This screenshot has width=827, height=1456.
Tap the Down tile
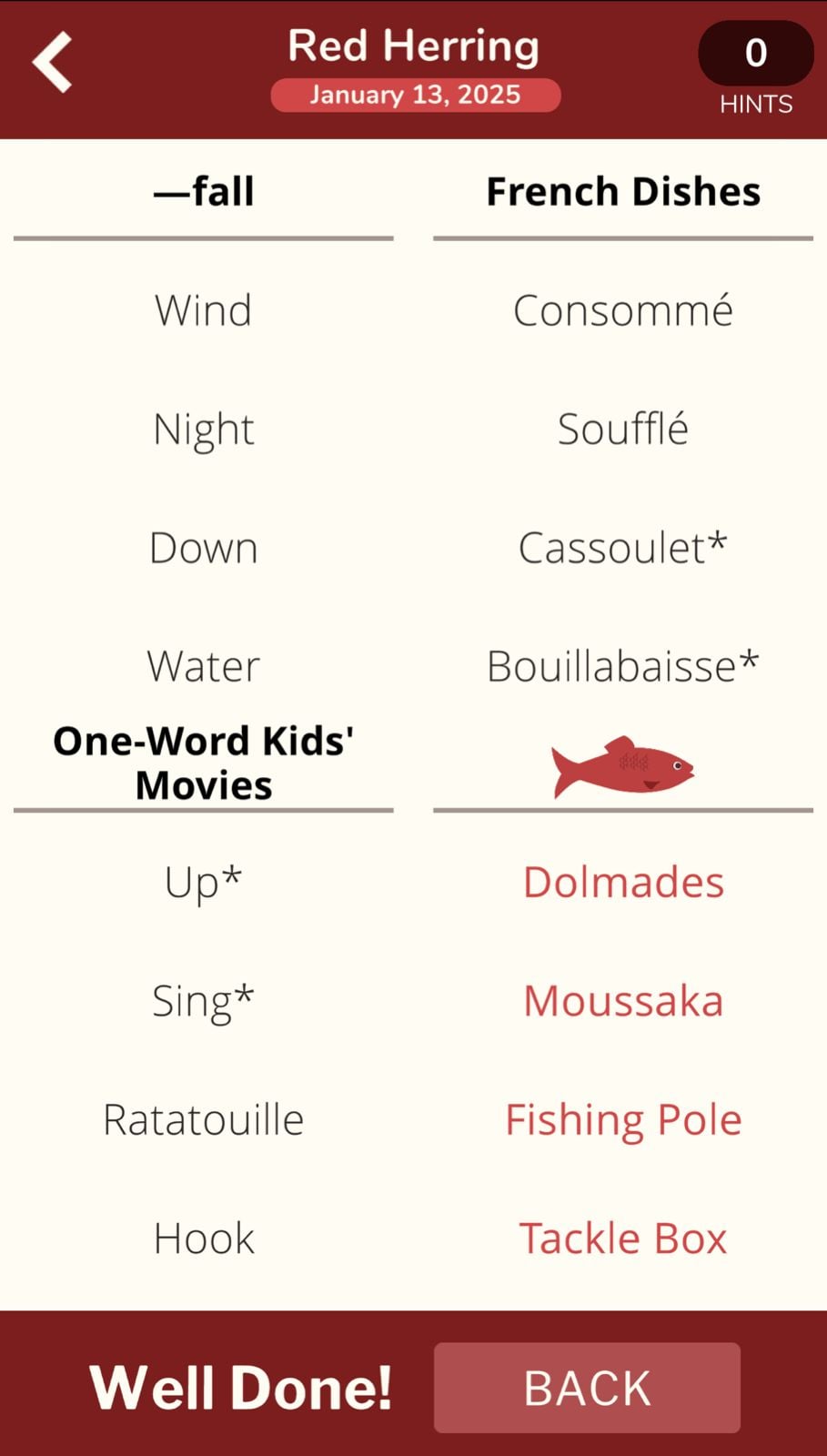tap(203, 547)
